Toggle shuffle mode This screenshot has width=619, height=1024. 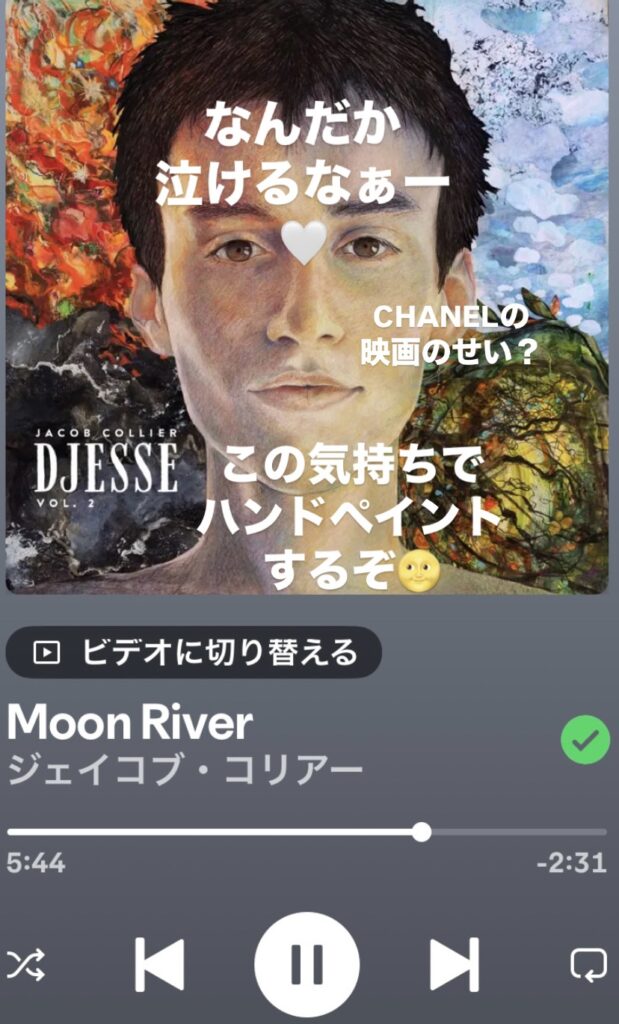pyautogui.click(x=26, y=965)
